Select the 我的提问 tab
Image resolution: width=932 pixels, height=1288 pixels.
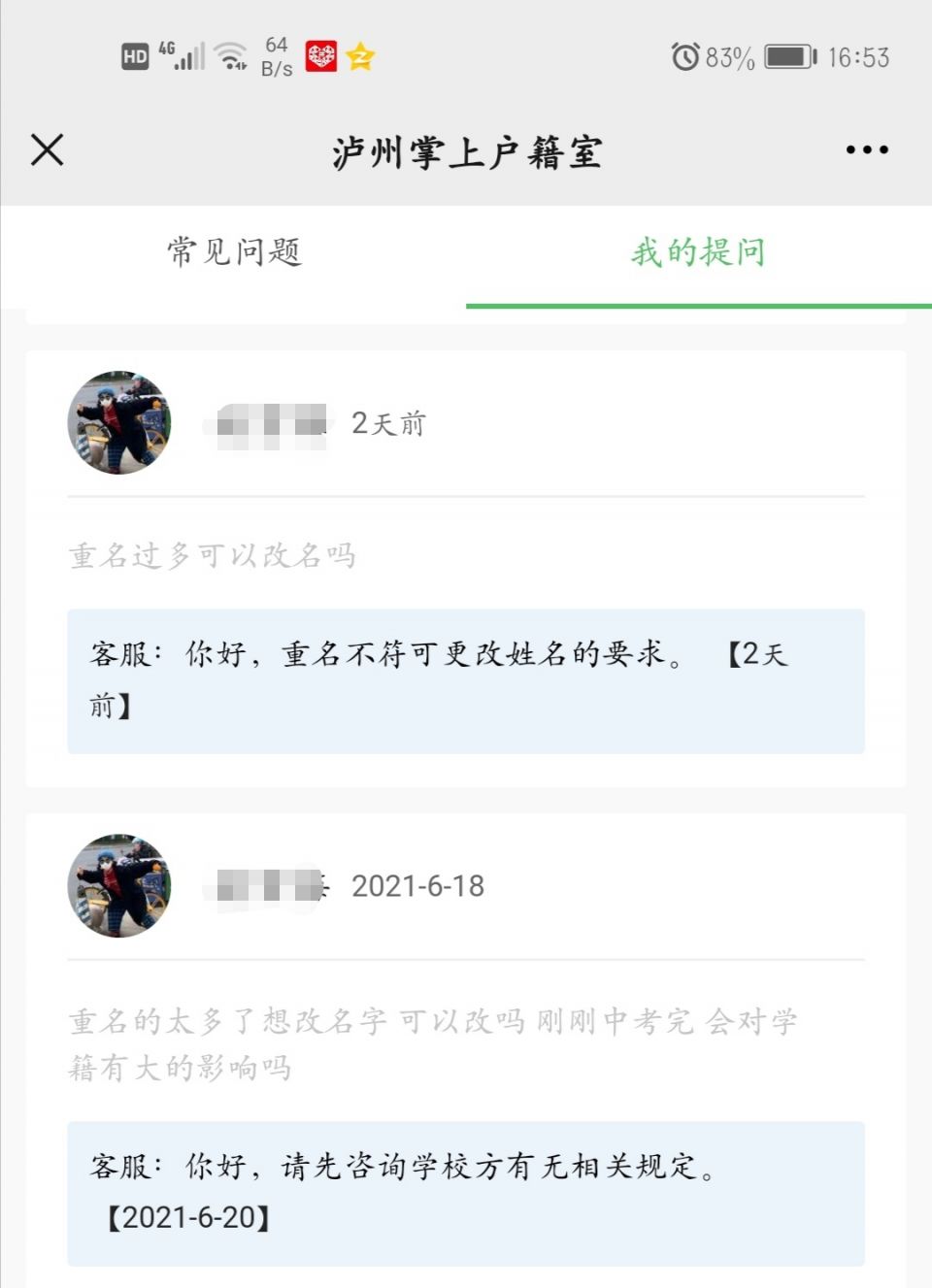(698, 252)
